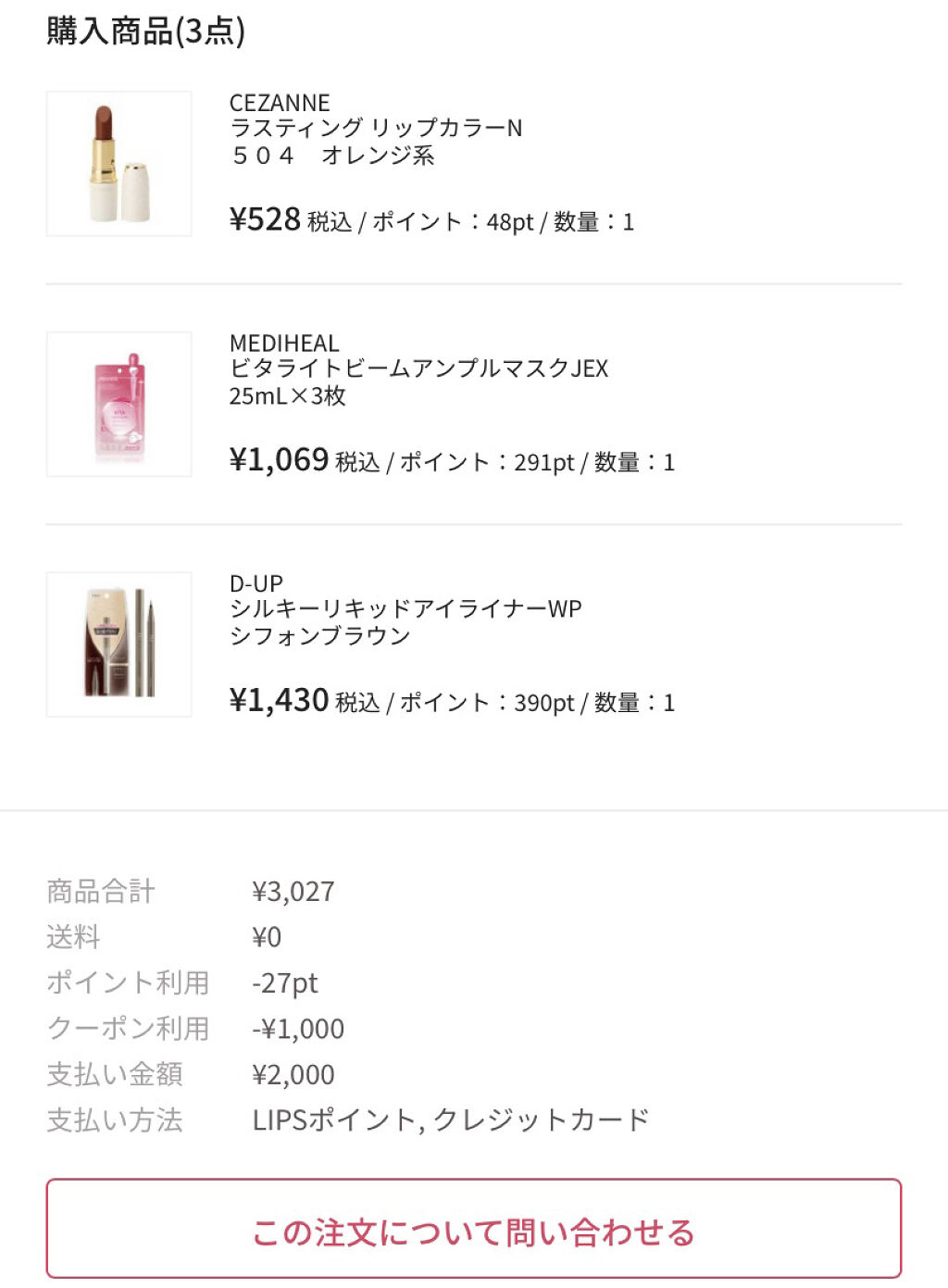
Task: Open the CEZANNE lipstick product image
Action: click(119, 164)
